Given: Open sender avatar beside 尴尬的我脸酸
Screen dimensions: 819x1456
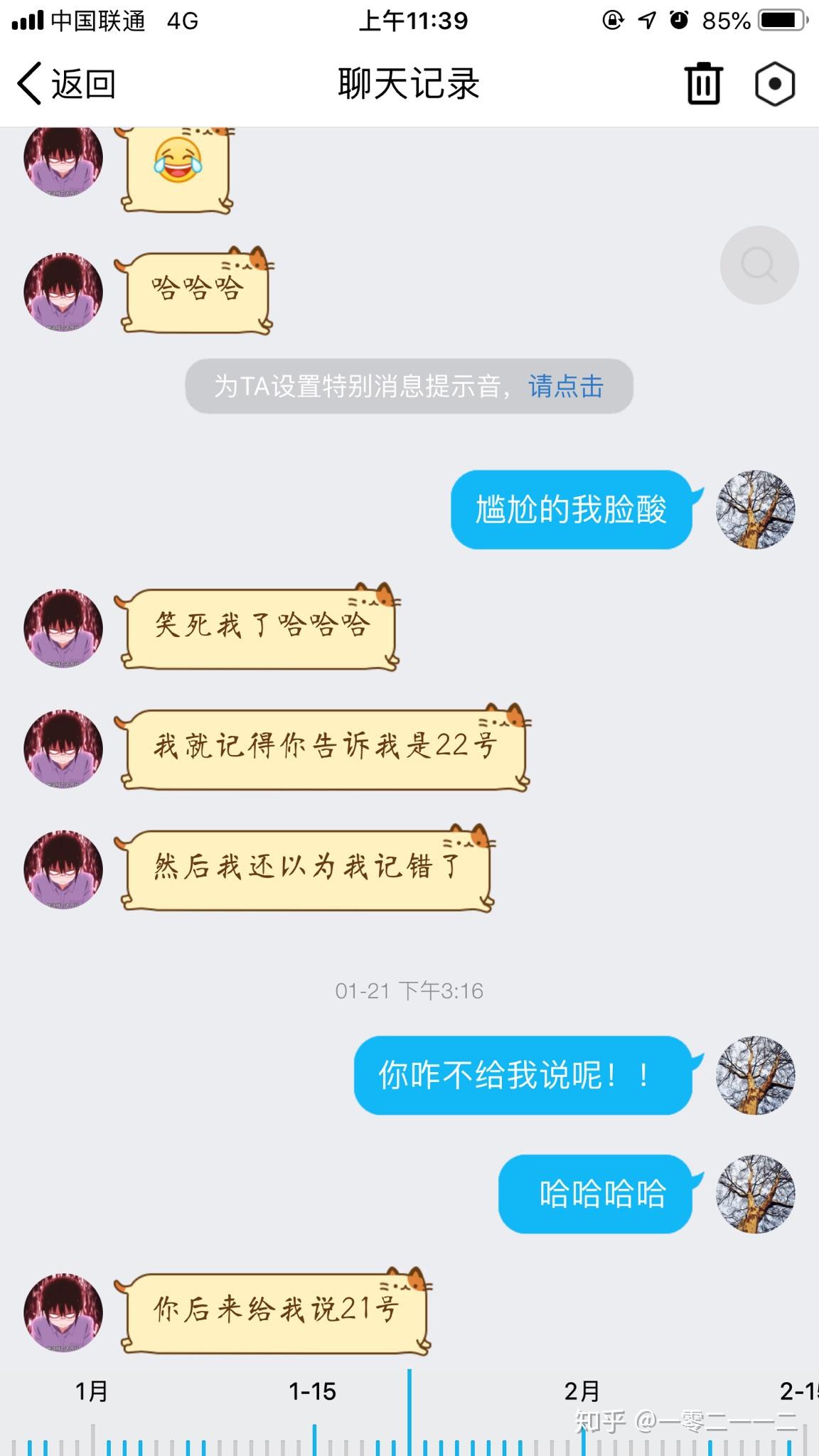Looking at the screenshot, I should (x=755, y=509).
